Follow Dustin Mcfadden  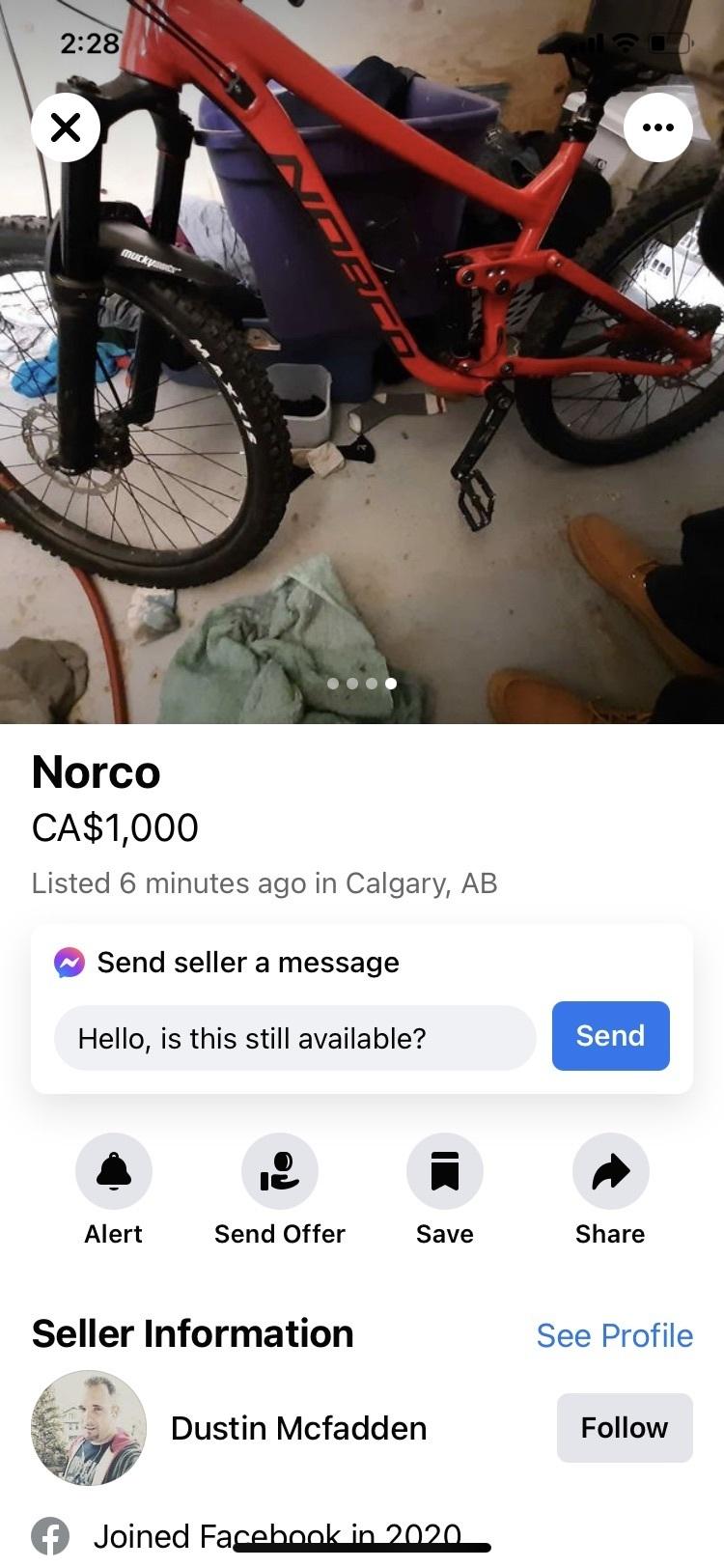point(624,1427)
